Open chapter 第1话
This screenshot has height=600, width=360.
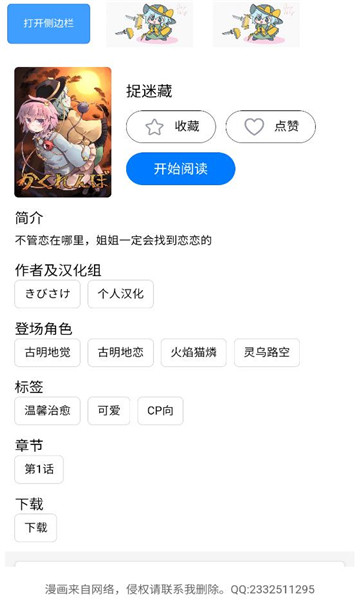[x=39, y=470]
